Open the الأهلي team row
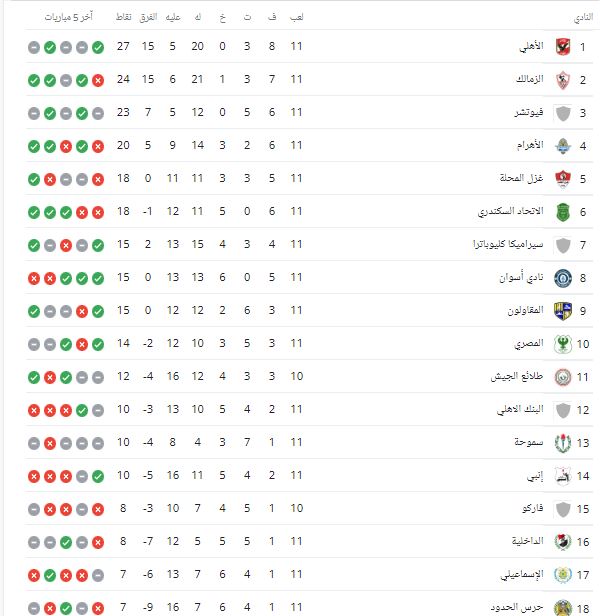The height and width of the screenshot is (616, 600). (x=529, y=47)
